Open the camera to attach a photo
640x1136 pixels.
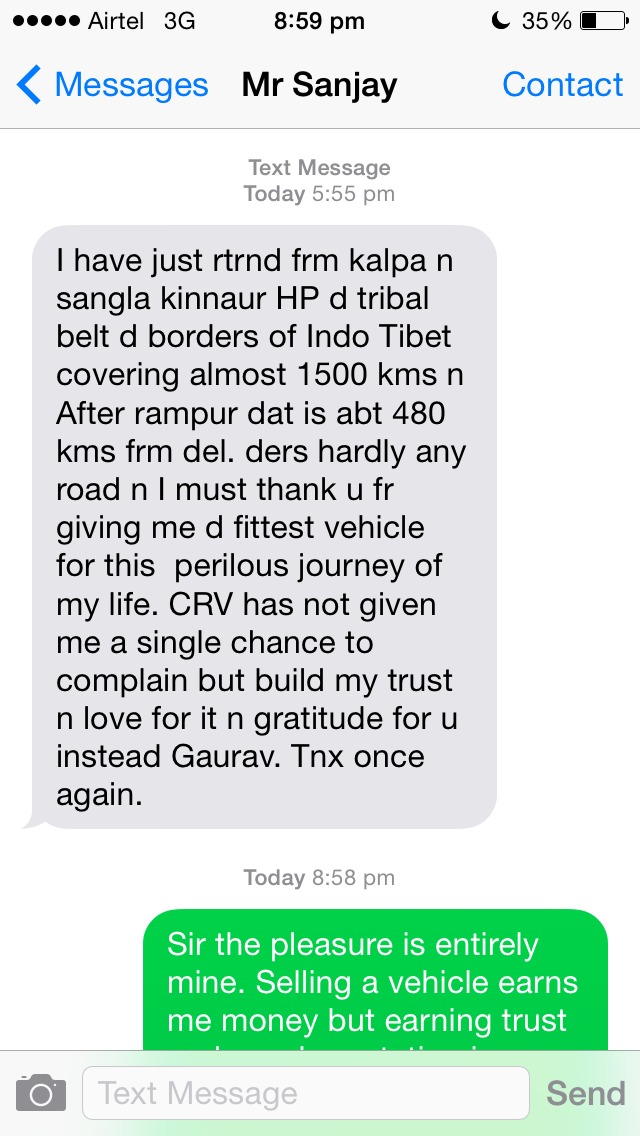pos(41,1093)
